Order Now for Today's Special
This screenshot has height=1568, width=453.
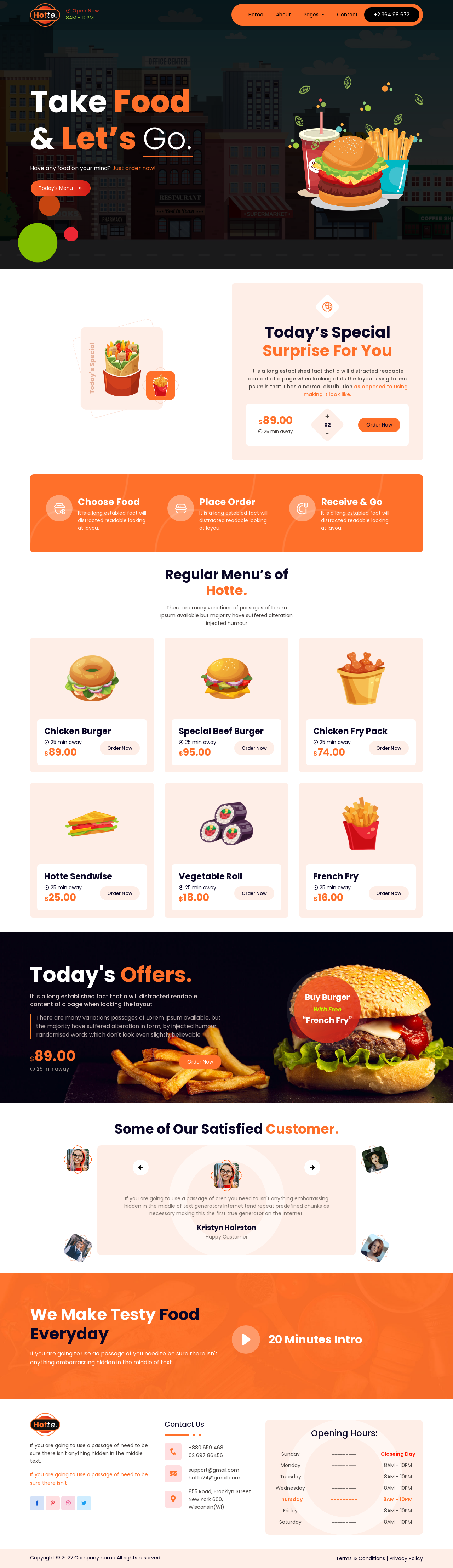click(379, 425)
